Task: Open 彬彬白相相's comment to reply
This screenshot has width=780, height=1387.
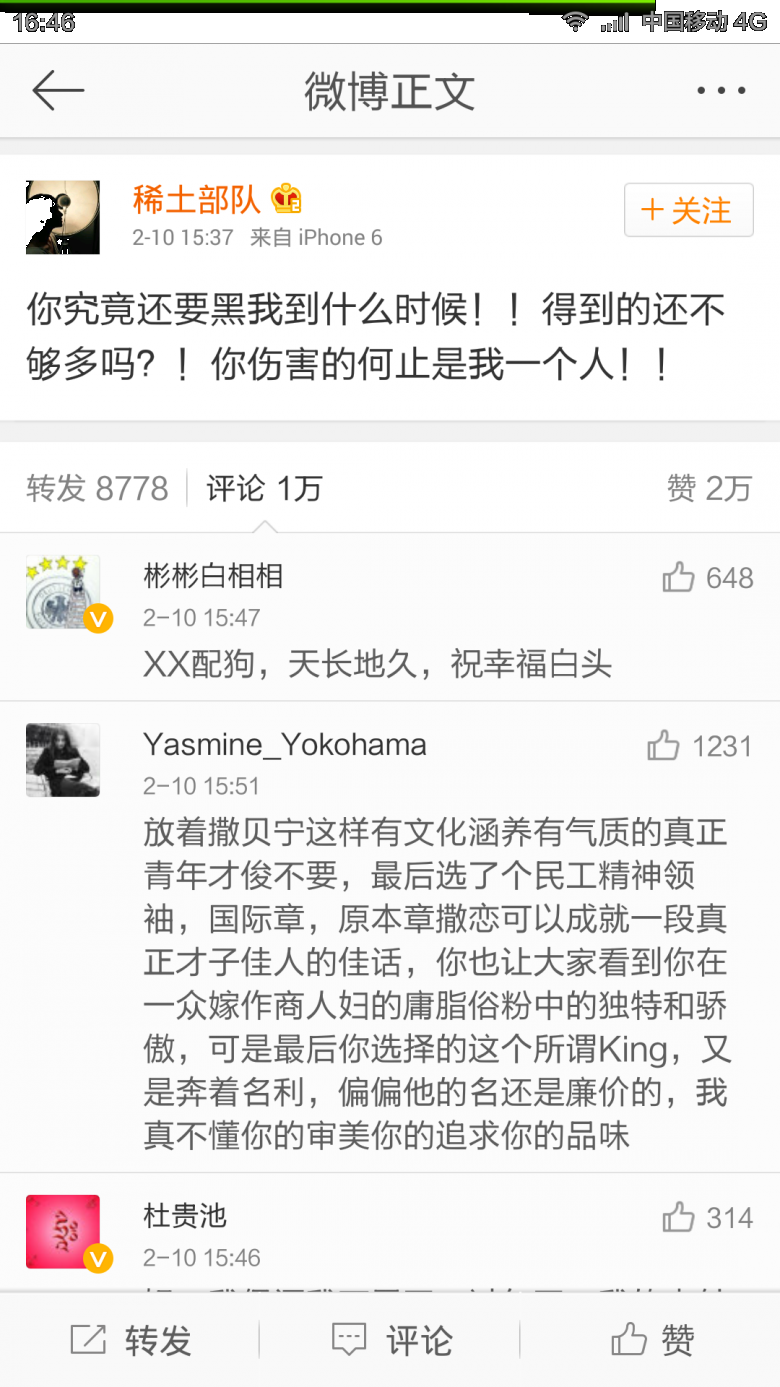Action: coord(377,664)
